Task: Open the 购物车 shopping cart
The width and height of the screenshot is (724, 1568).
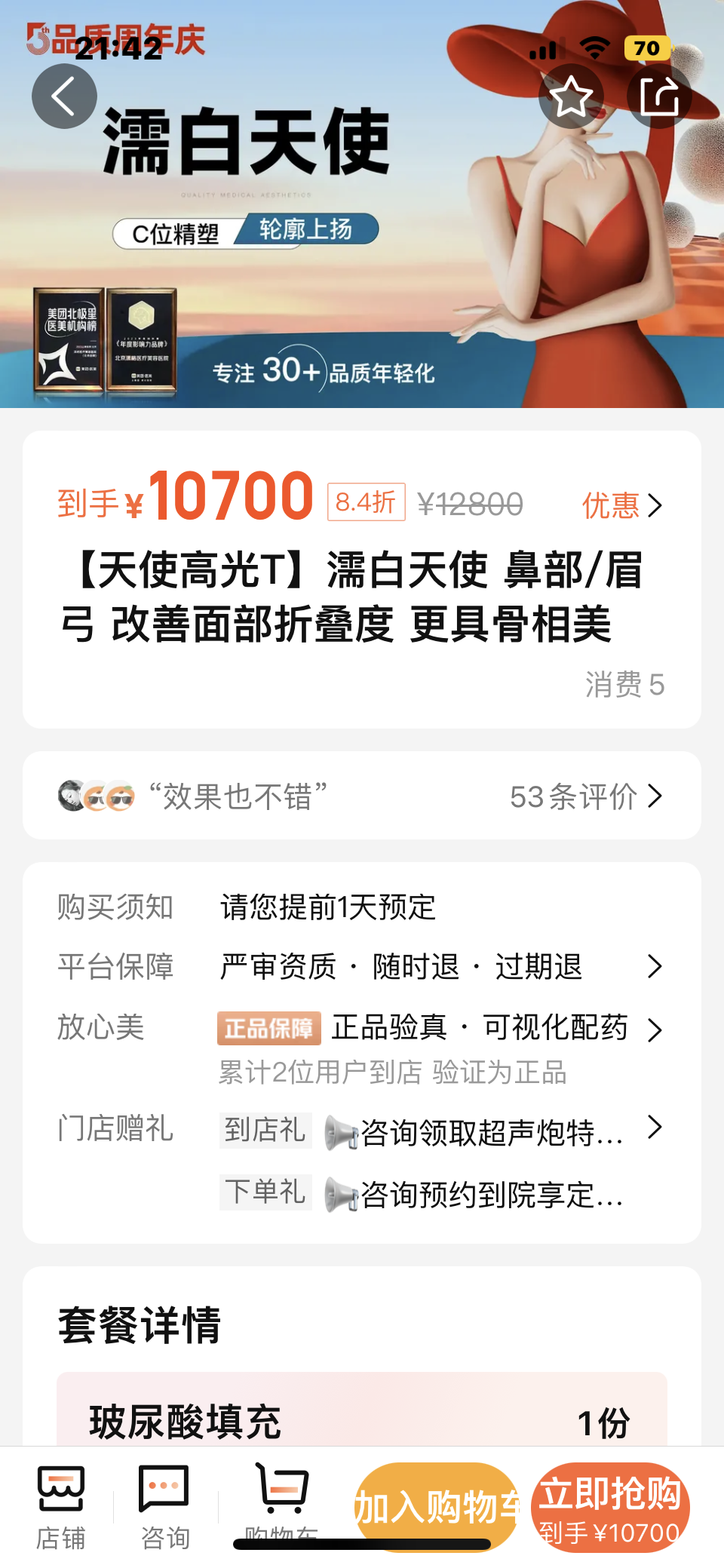Action: [281, 1497]
